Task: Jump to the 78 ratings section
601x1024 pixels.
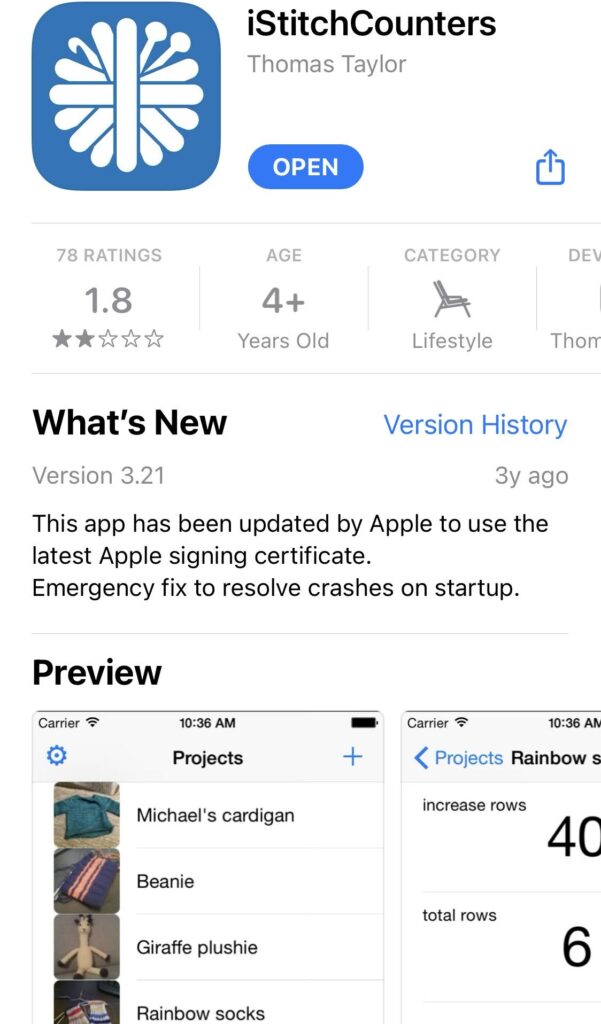Action: [x=108, y=299]
